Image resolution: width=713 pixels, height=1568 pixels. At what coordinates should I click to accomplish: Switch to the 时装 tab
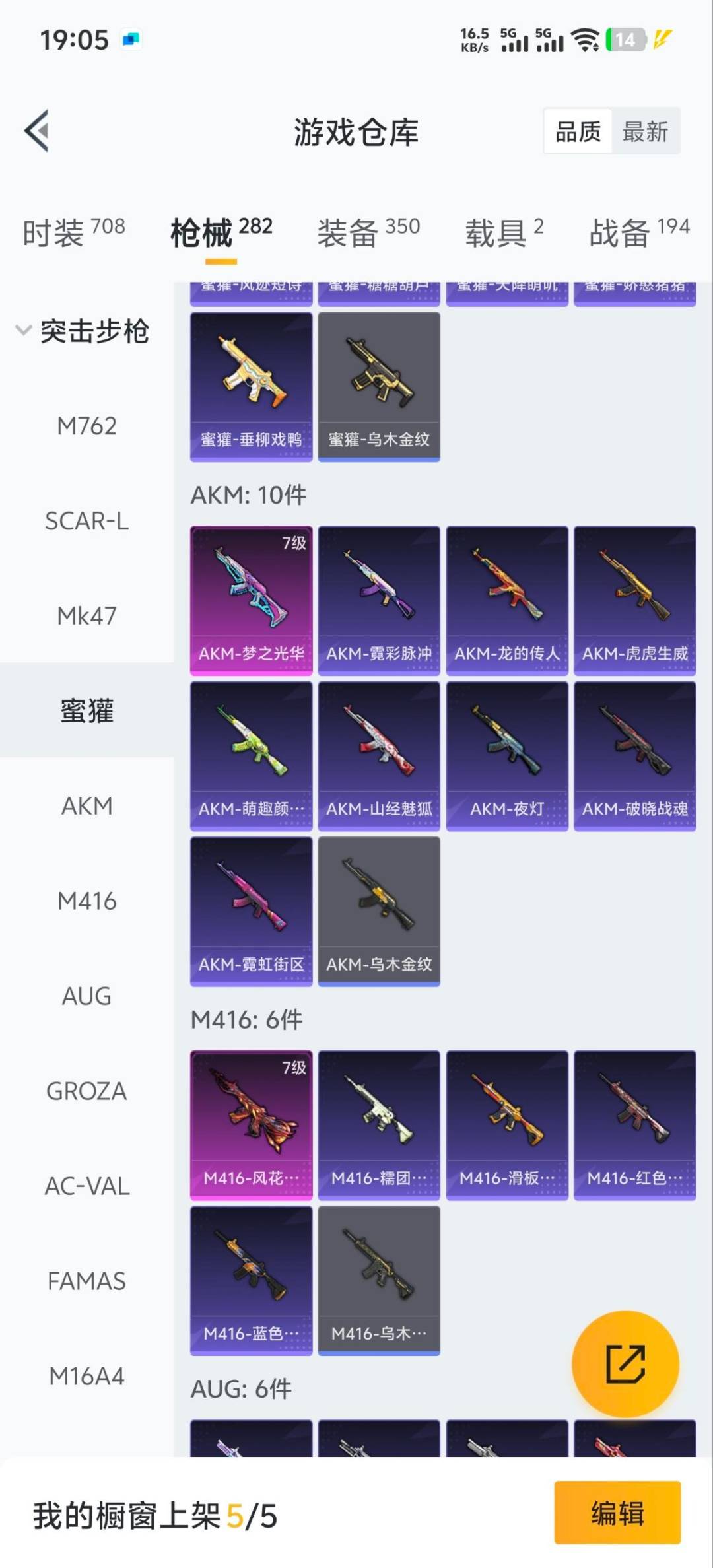click(x=73, y=232)
